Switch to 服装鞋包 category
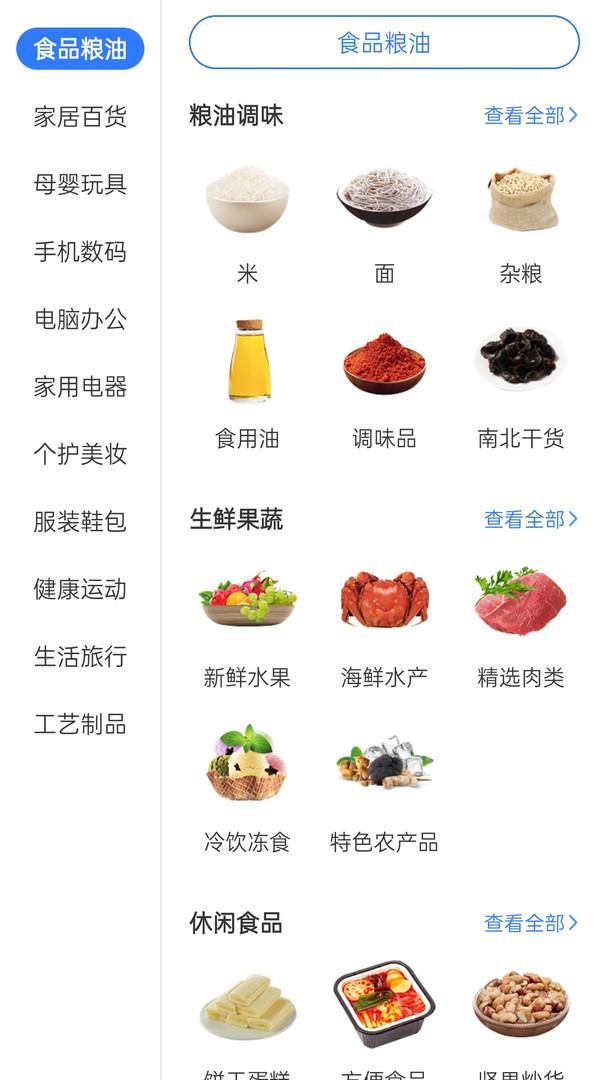This screenshot has width=607, height=1080. pos(80,521)
